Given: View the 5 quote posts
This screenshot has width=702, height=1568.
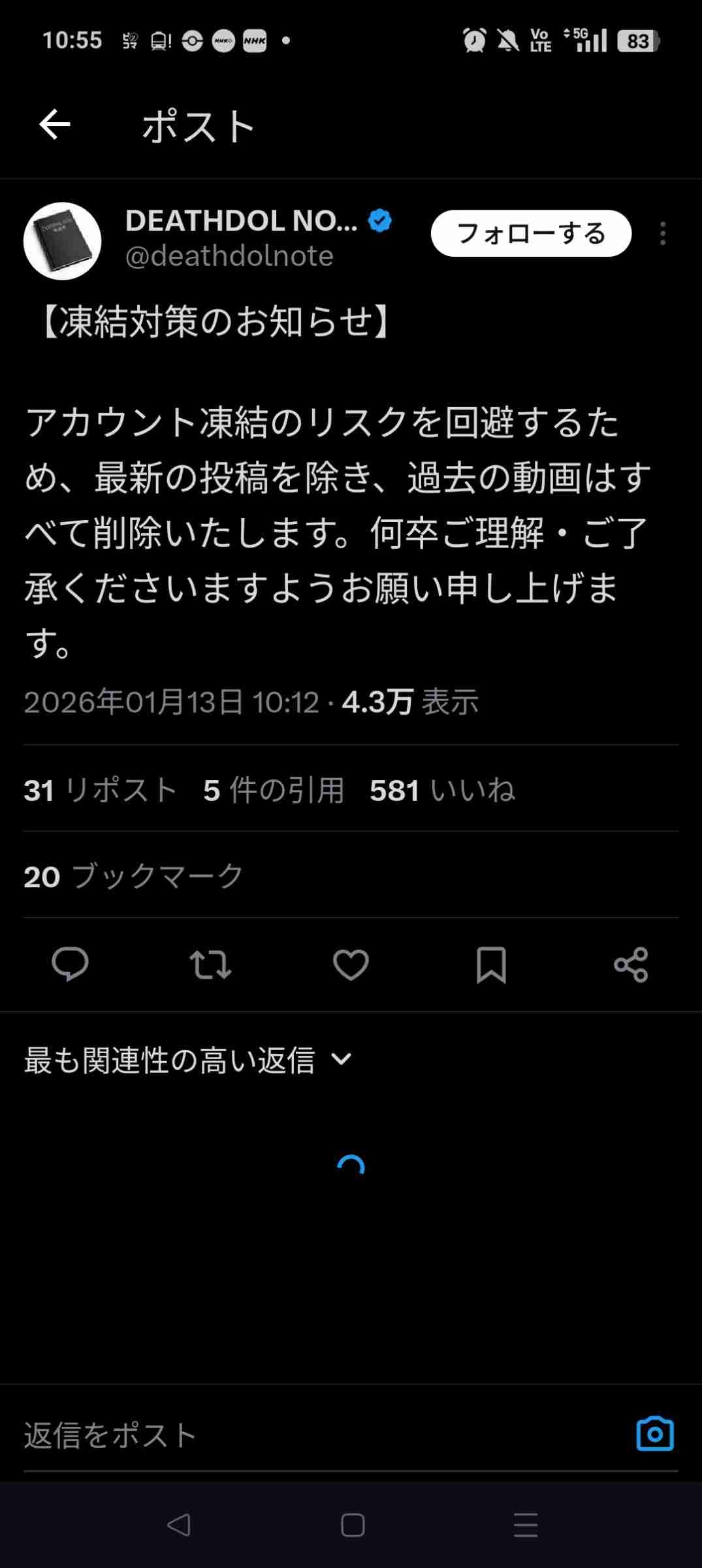Looking at the screenshot, I should (274, 790).
